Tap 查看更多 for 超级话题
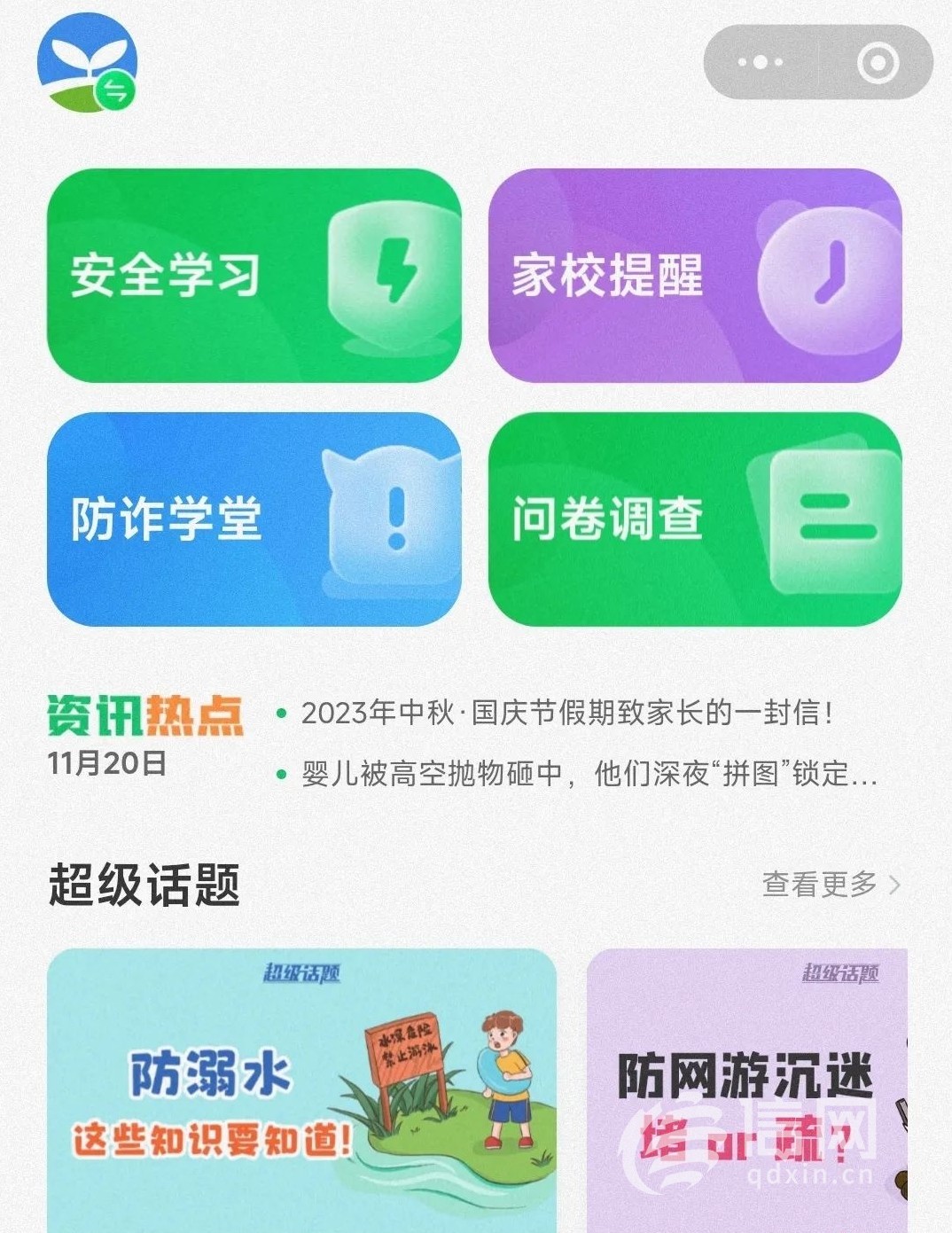 [831, 884]
